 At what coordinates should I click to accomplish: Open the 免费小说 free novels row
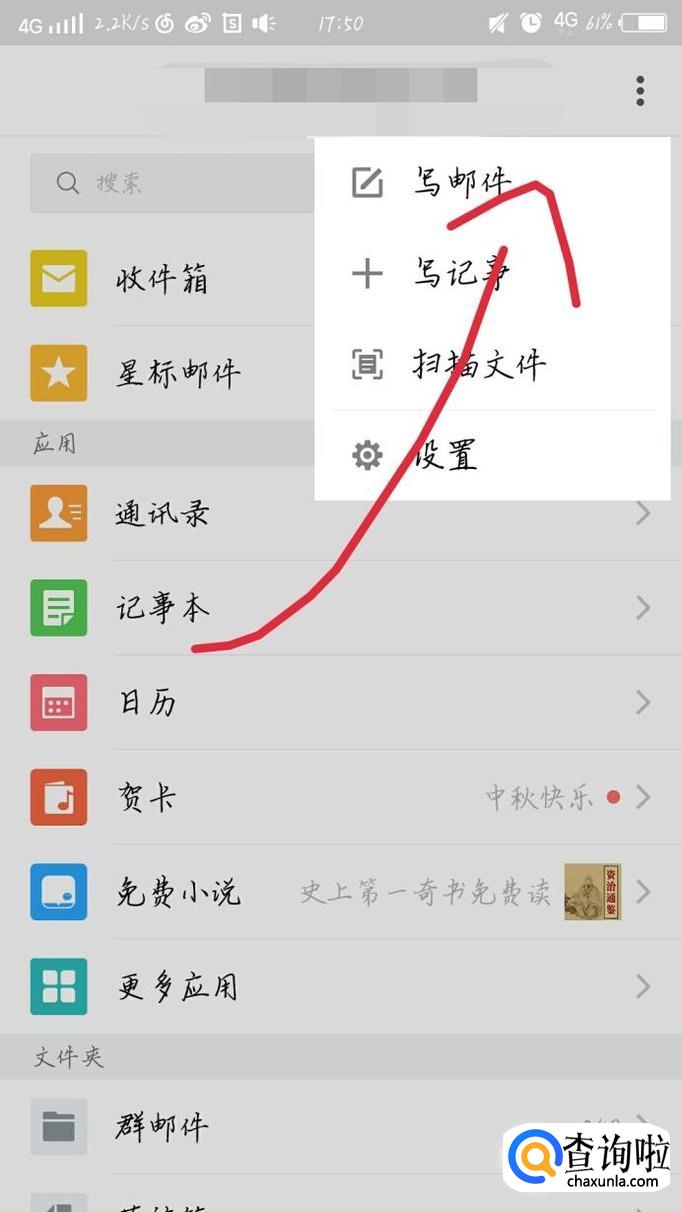341,892
